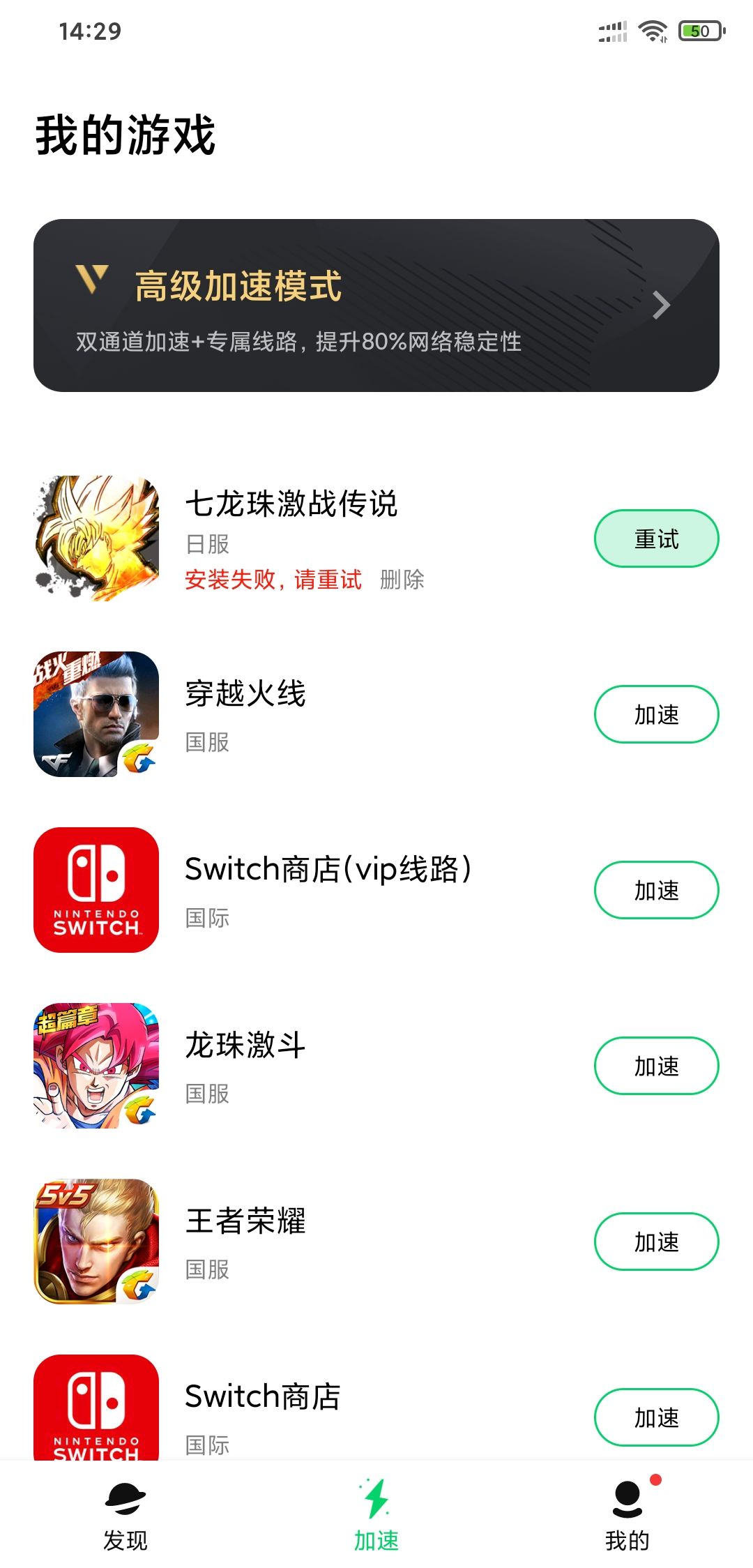753x1568 pixels.
Task: Start 加速 for Switch商店(vip线路)
Action: (656, 890)
